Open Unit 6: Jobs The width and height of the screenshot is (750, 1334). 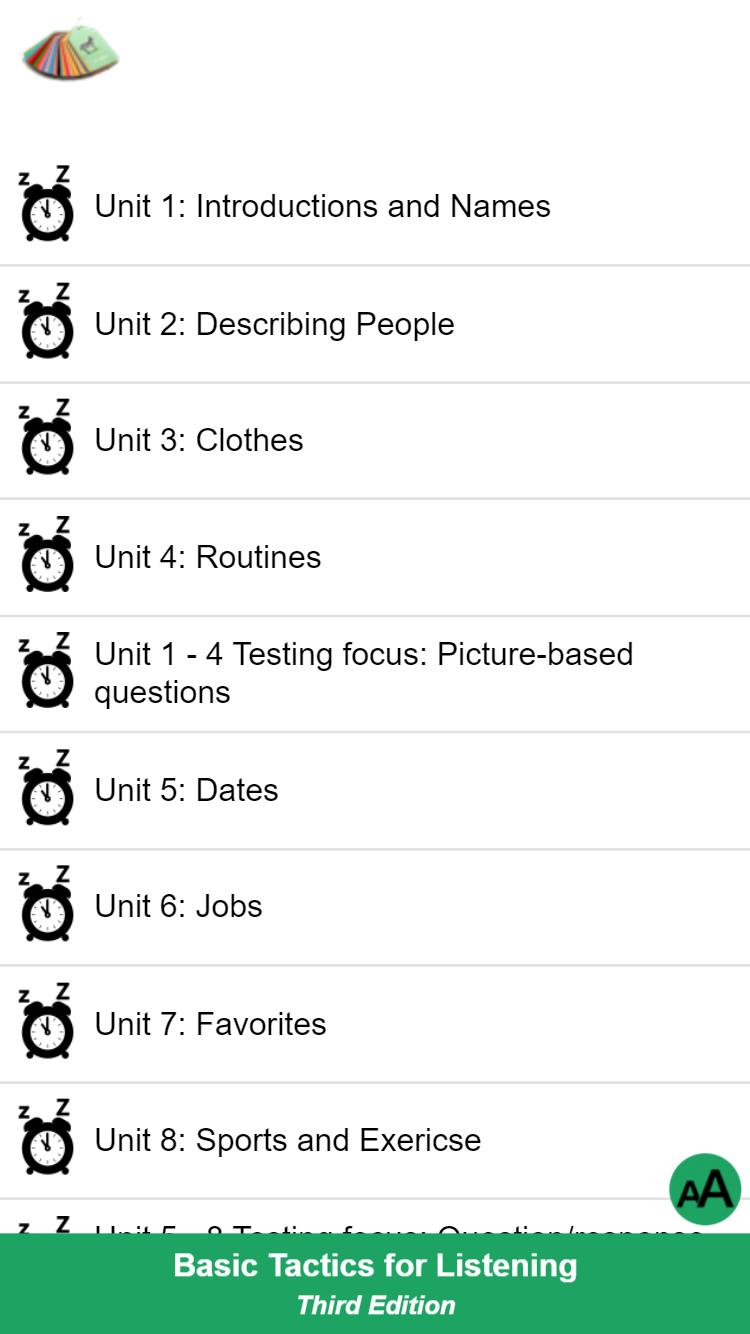coord(375,907)
